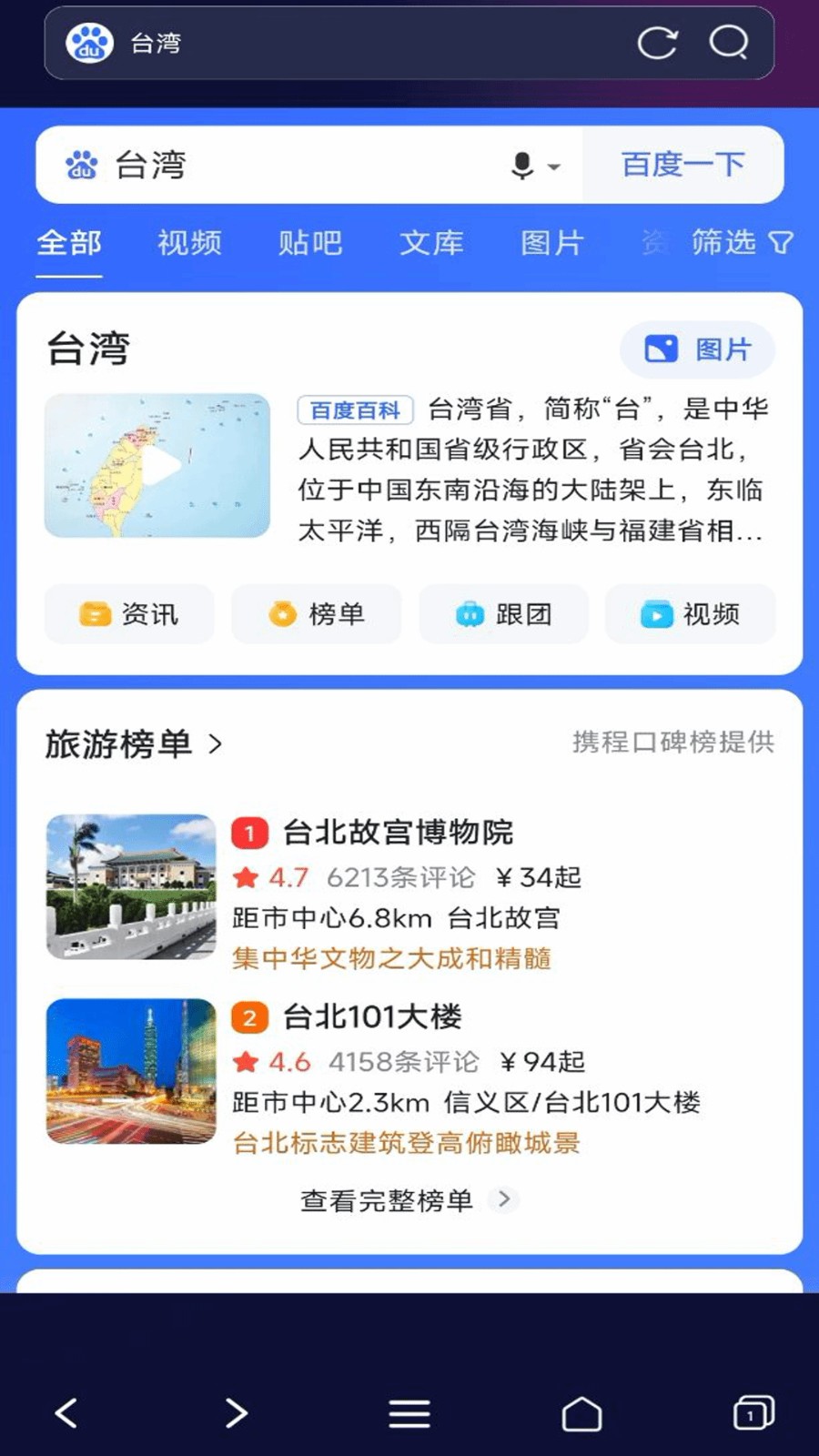Open search with the magnifier icon

[x=728, y=43]
